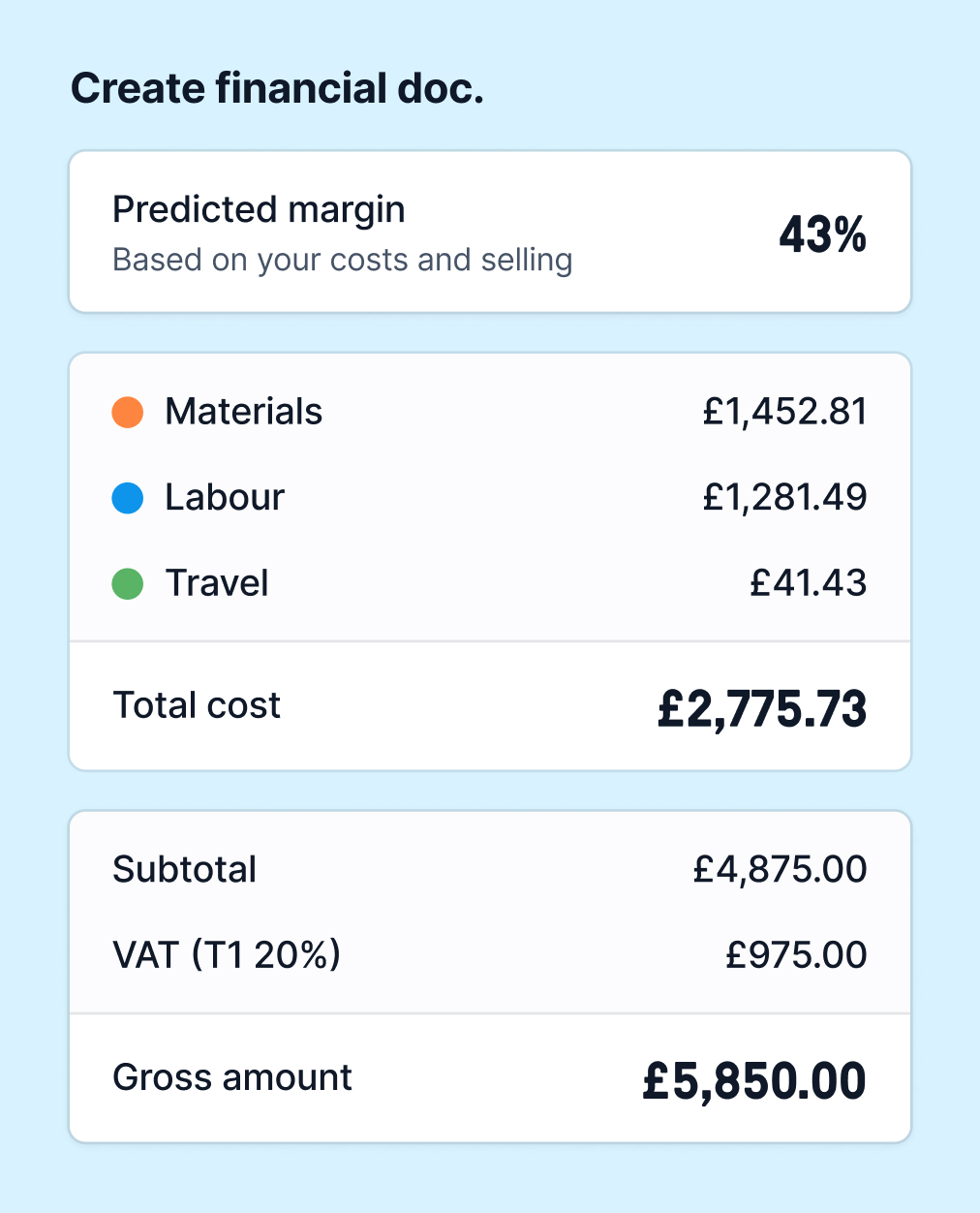Select the Materials cost row
The width and height of the screenshot is (980, 1213).
tap(489, 412)
